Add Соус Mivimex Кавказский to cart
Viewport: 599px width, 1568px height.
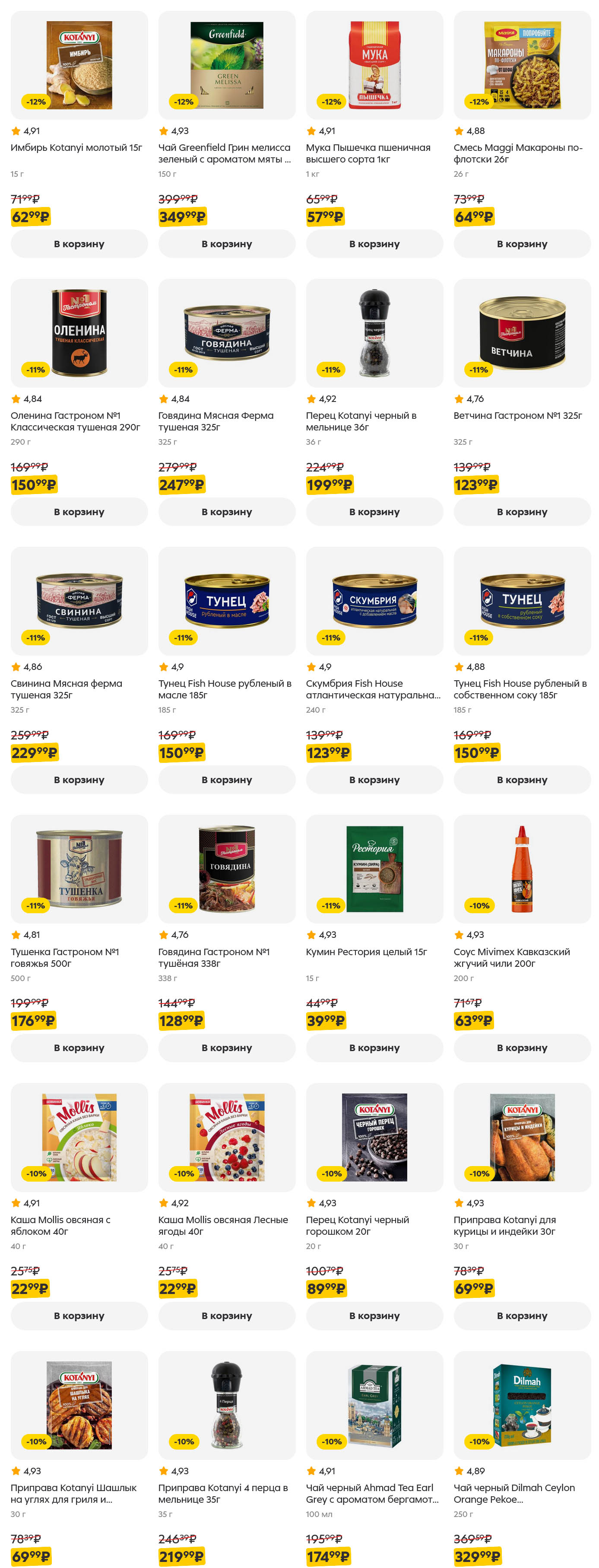pos(522,1048)
